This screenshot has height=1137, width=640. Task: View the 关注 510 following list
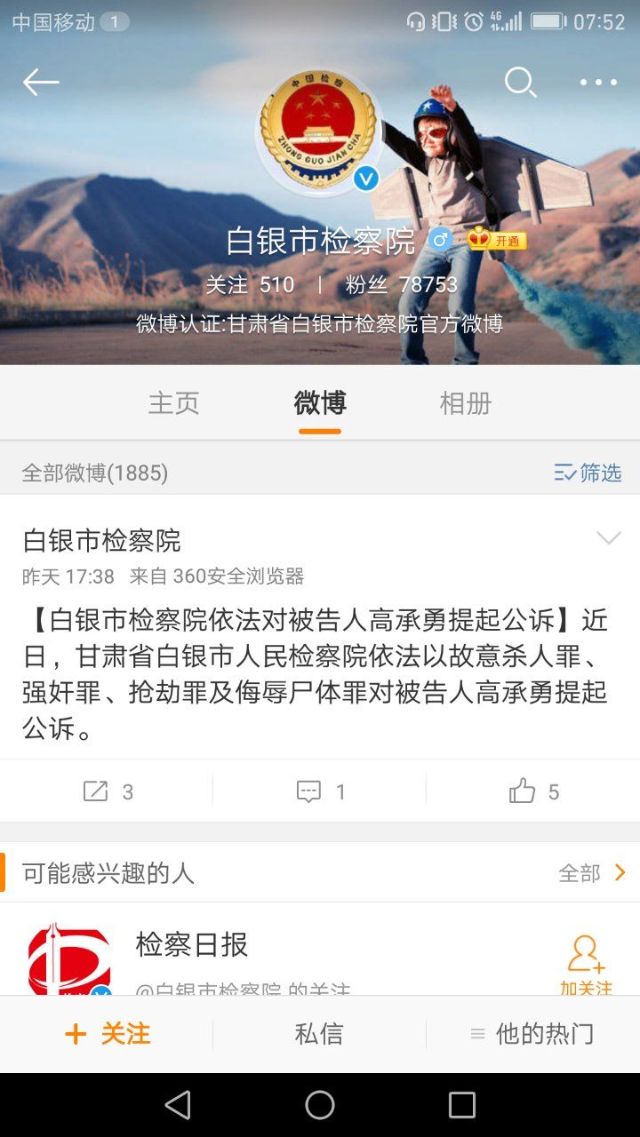pos(250,285)
